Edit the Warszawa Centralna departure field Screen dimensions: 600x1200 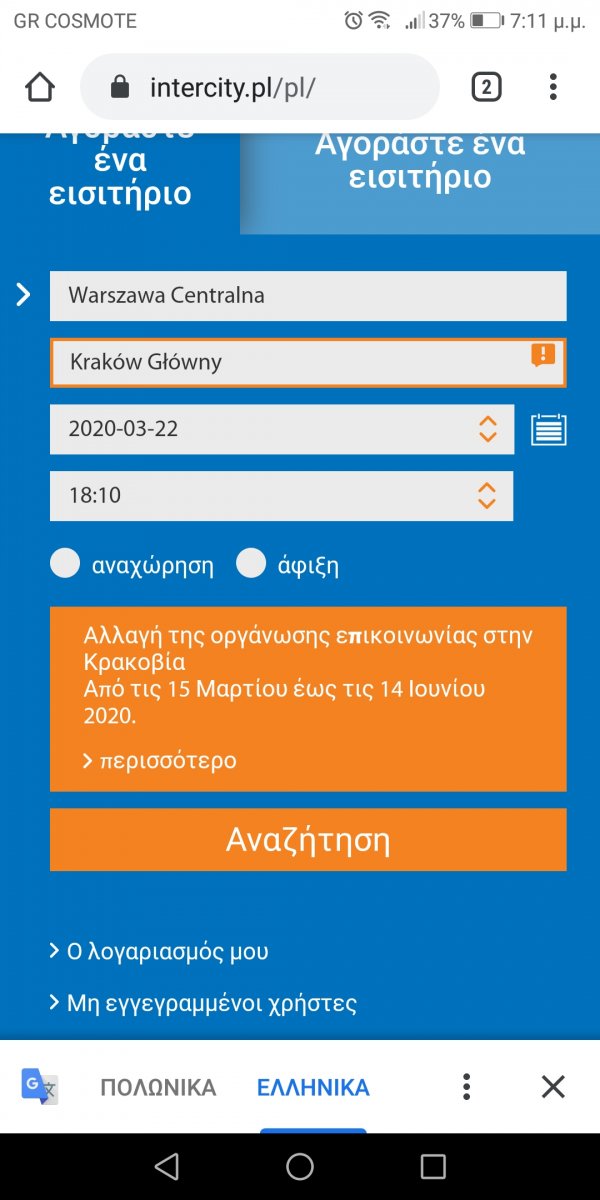308,296
